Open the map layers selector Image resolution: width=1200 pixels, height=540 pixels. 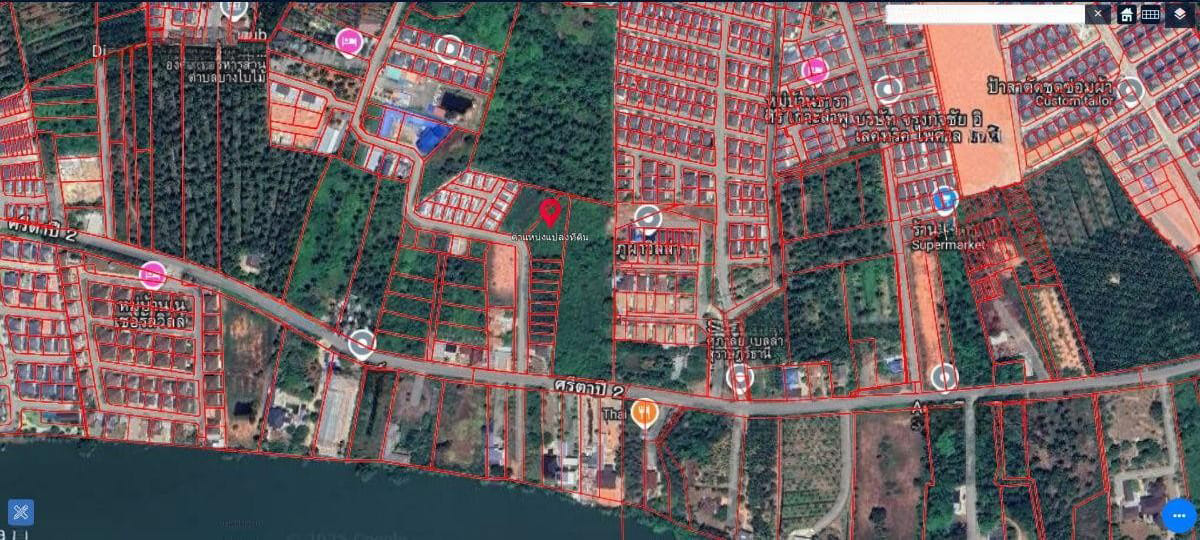[1180, 14]
